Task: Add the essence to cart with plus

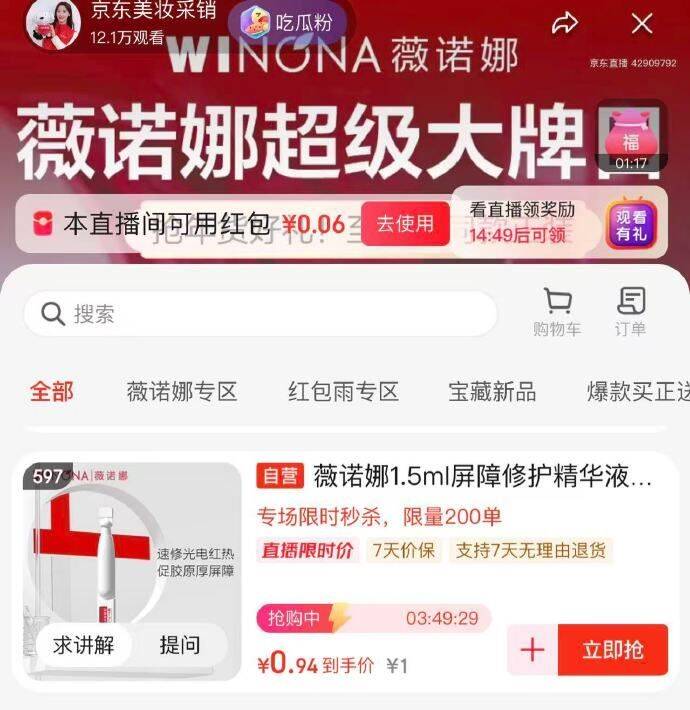Action: point(532,650)
